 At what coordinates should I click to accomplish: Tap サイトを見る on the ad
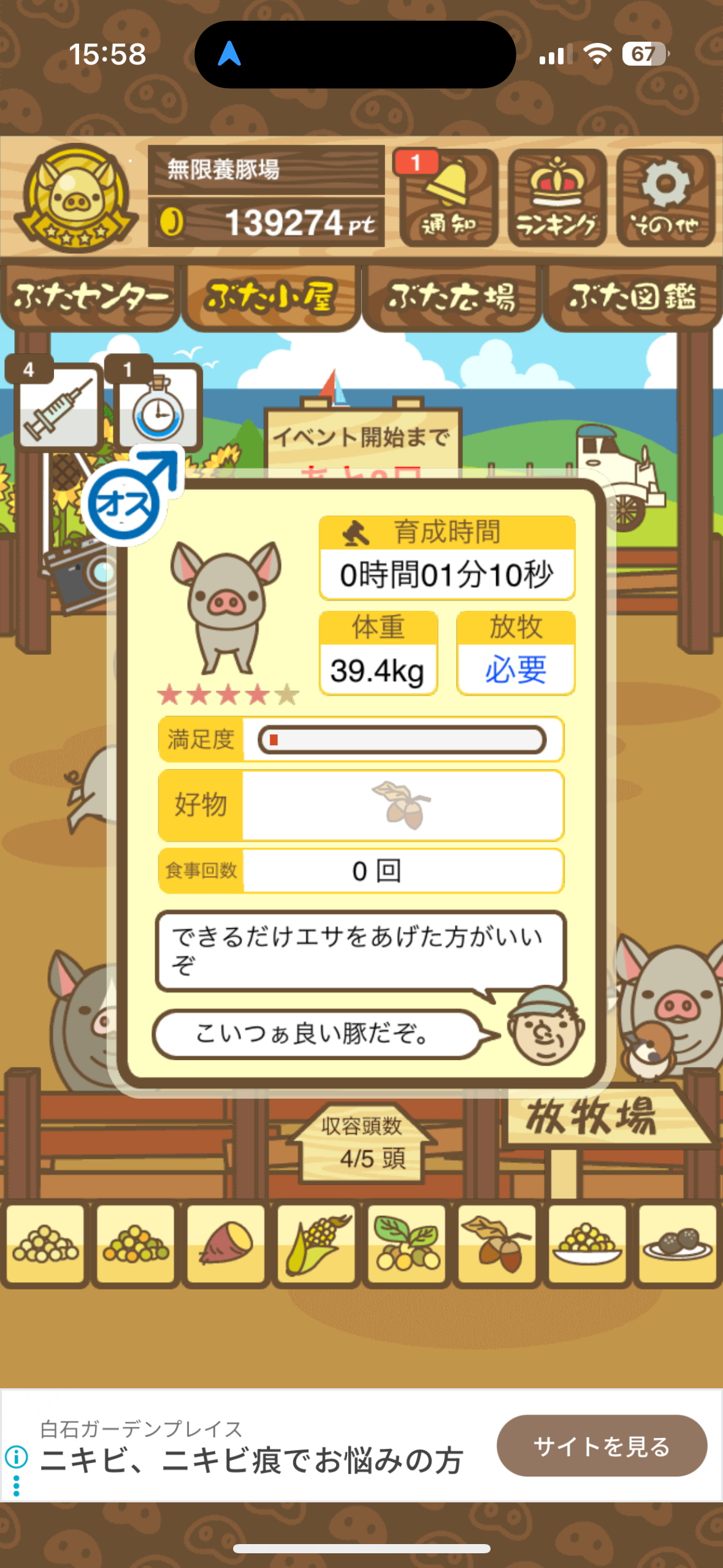601,1446
